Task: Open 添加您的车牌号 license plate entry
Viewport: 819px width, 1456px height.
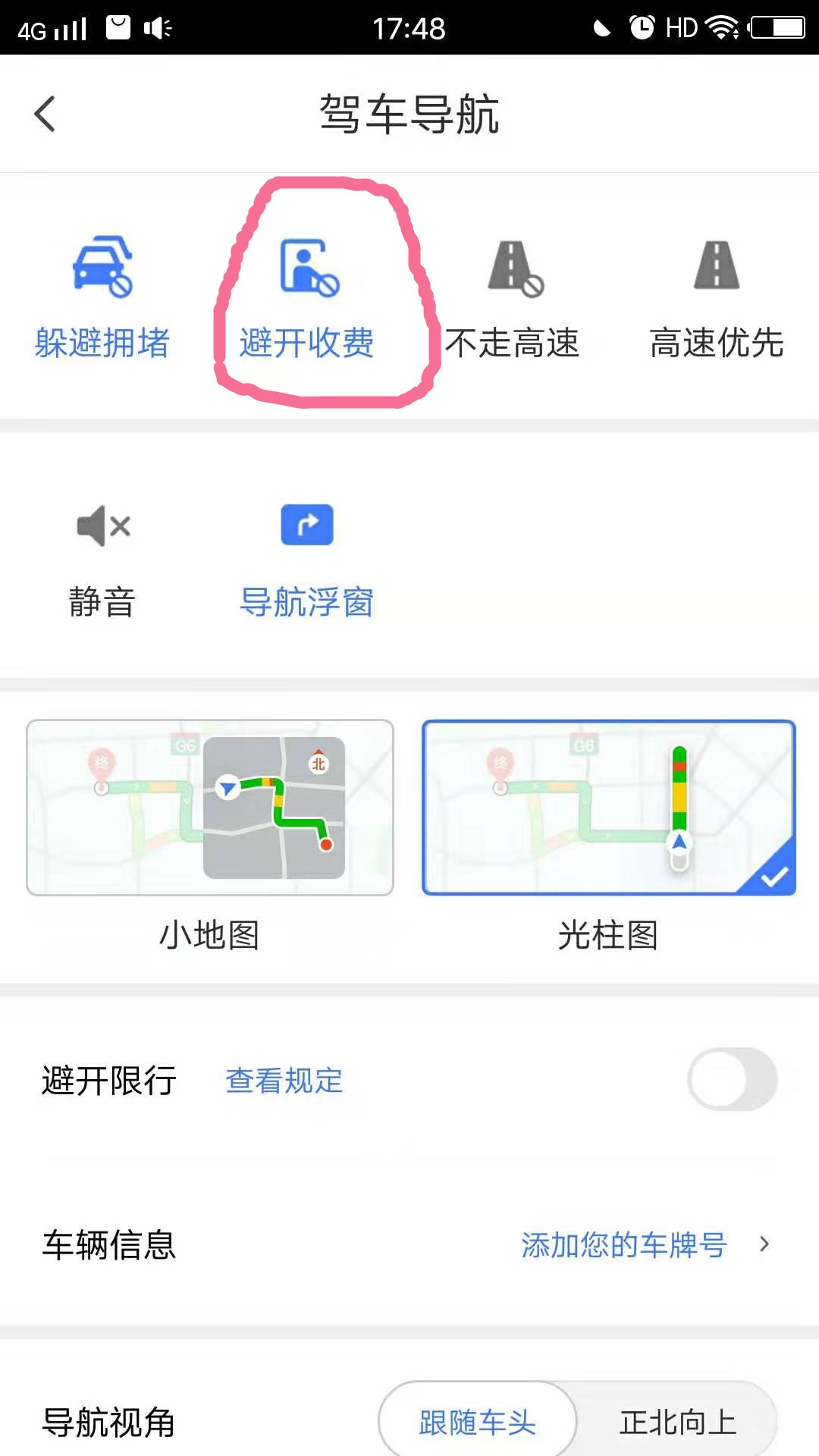Action: click(622, 1244)
